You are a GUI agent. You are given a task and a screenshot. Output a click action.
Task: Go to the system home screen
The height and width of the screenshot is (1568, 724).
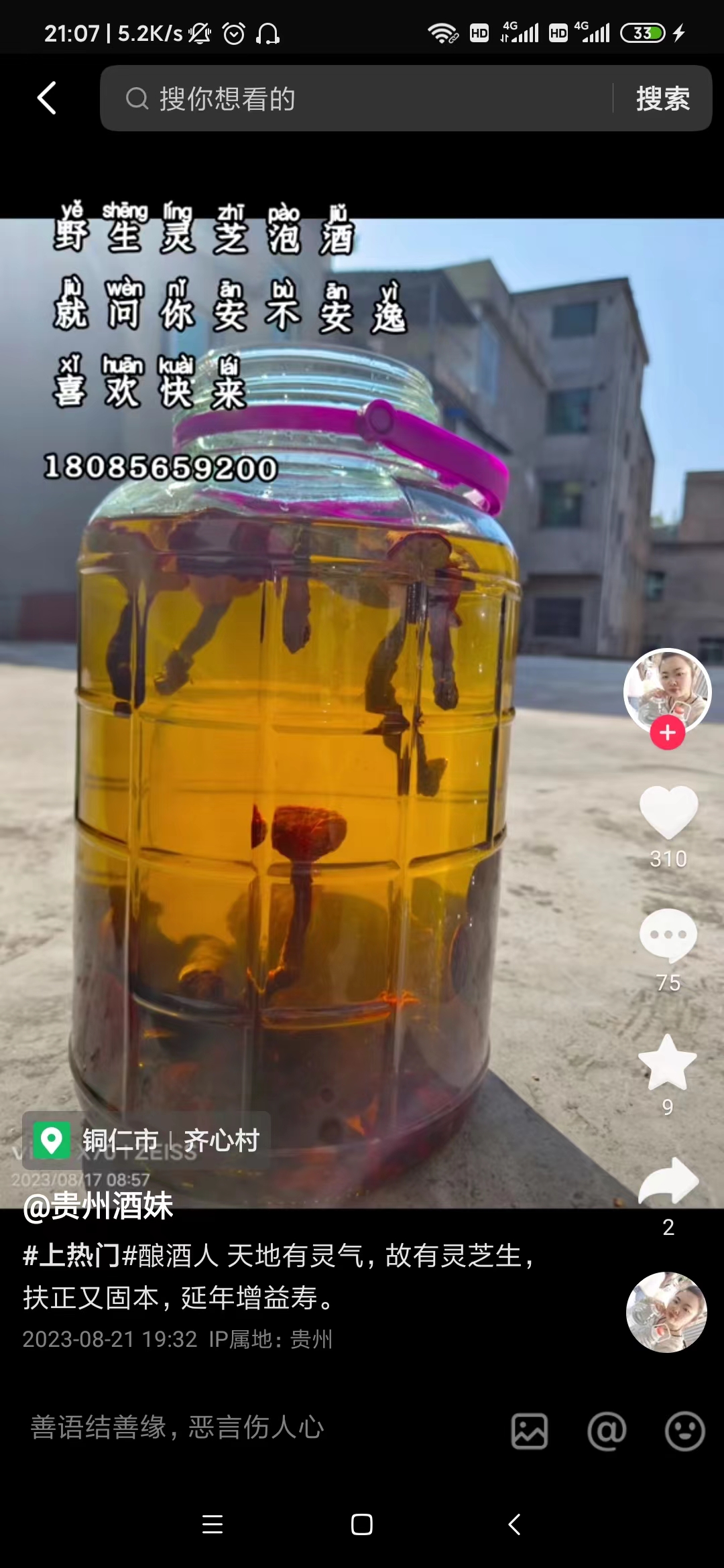click(x=362, y=1524)
